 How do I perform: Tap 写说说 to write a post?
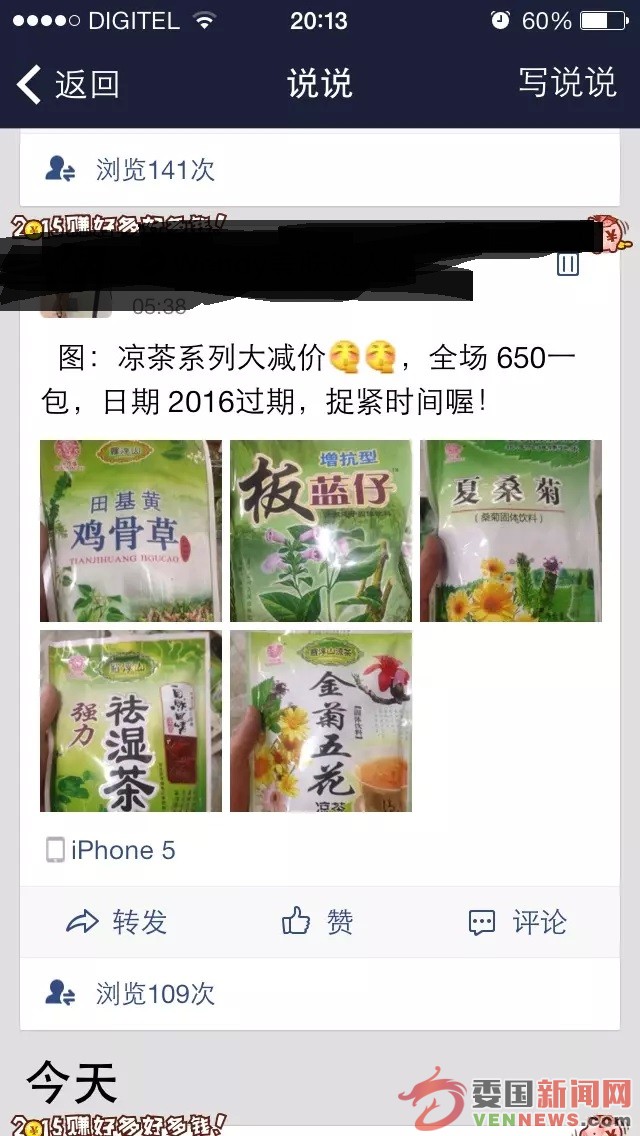566,83
